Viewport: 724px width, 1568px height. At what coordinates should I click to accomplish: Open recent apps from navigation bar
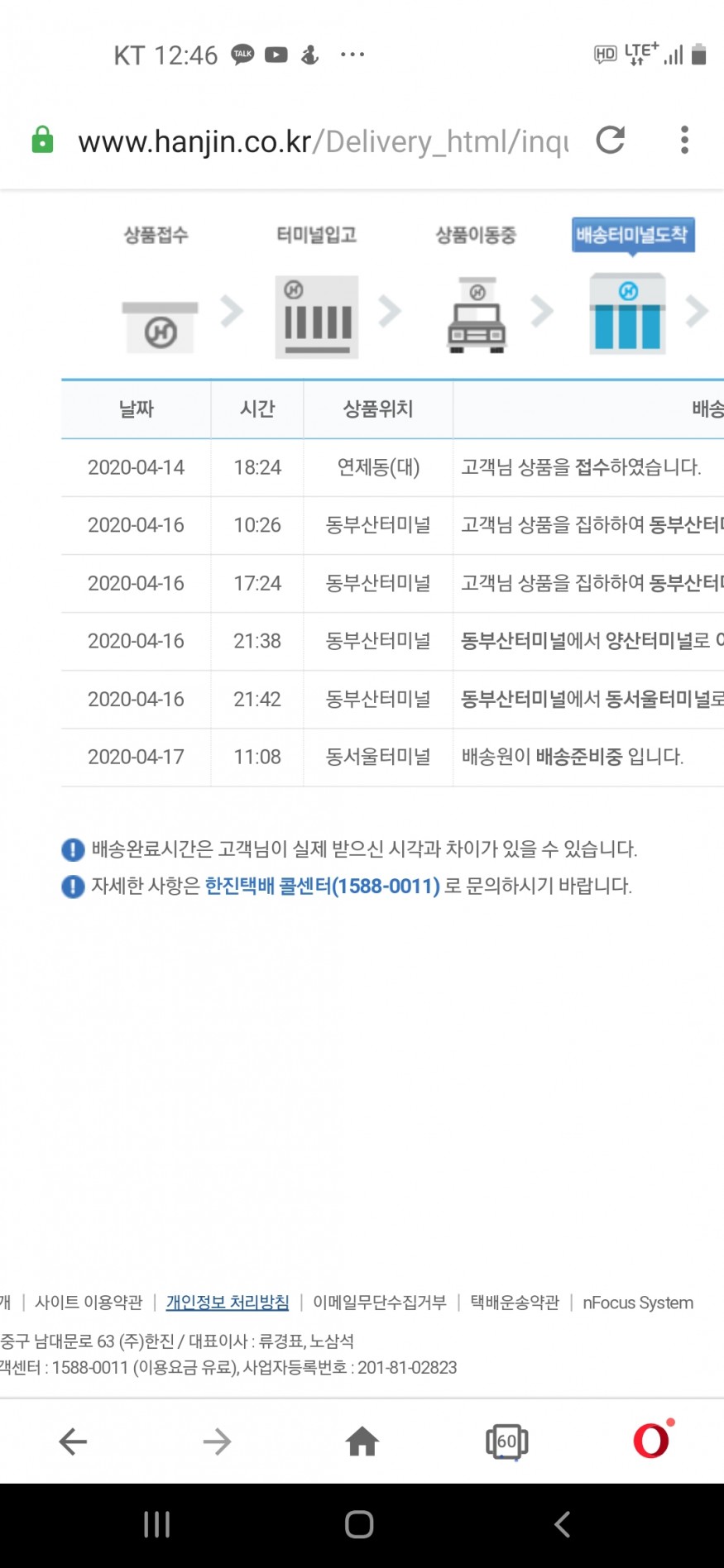[156, 1524]
